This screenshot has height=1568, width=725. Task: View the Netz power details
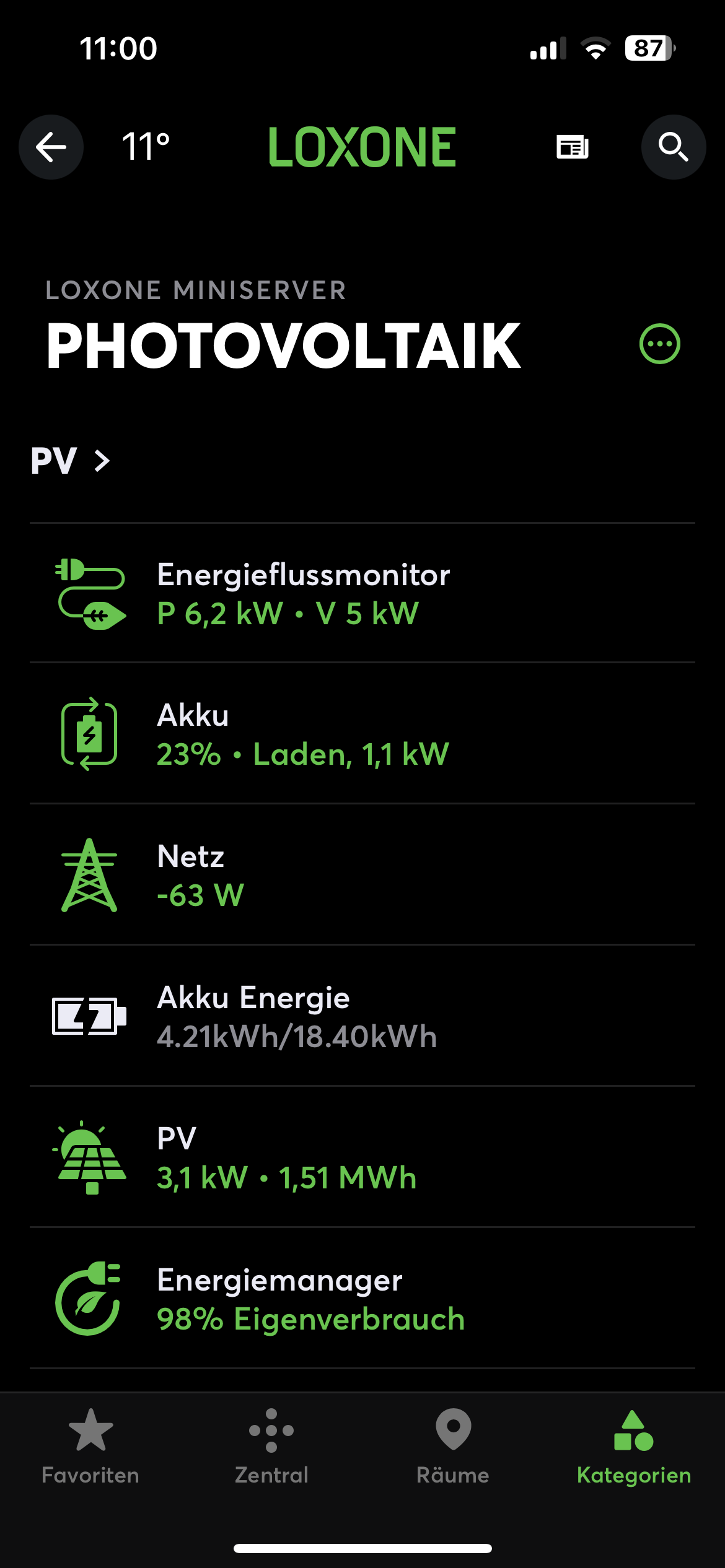362,875
